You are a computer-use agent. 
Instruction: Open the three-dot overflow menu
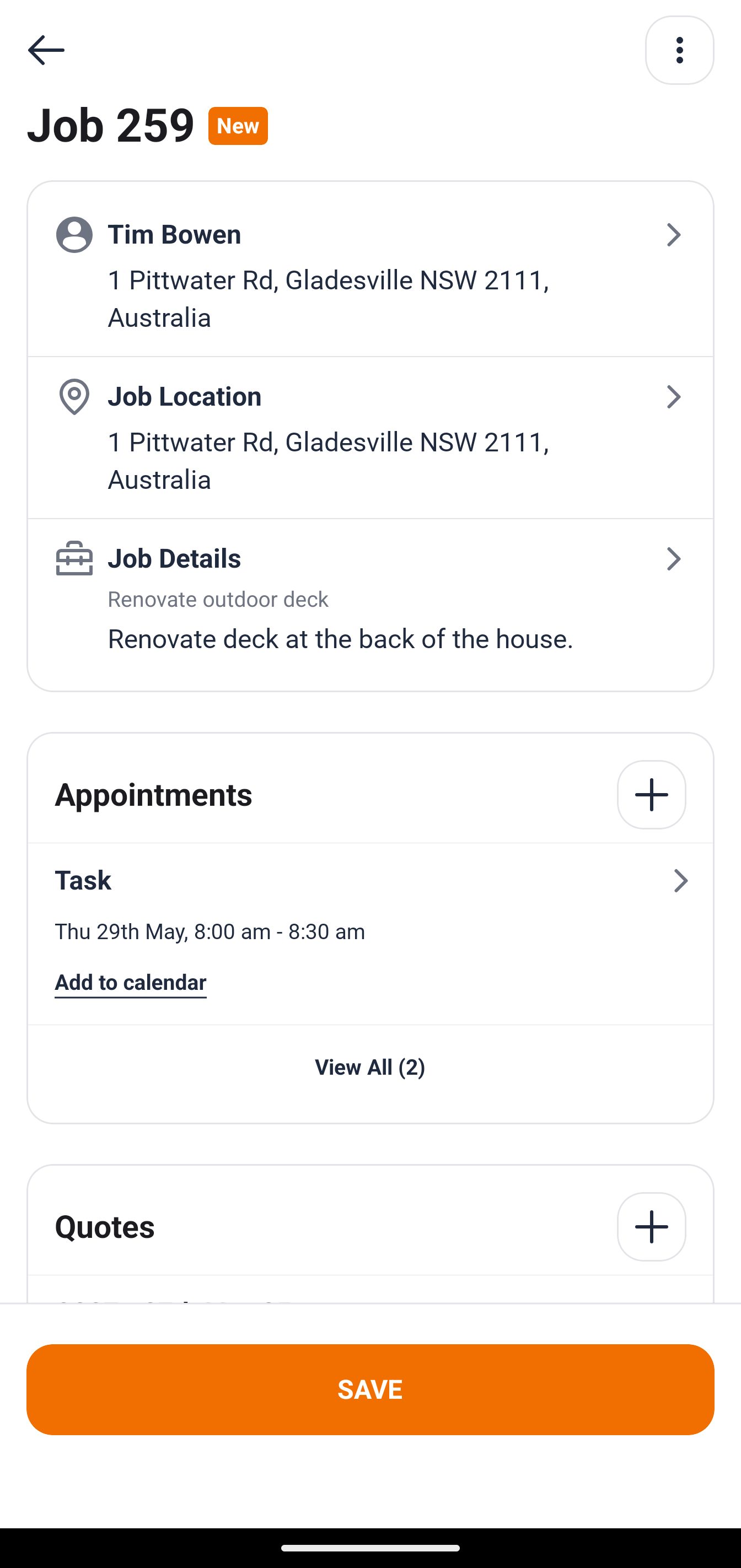[x=679, y=50]
